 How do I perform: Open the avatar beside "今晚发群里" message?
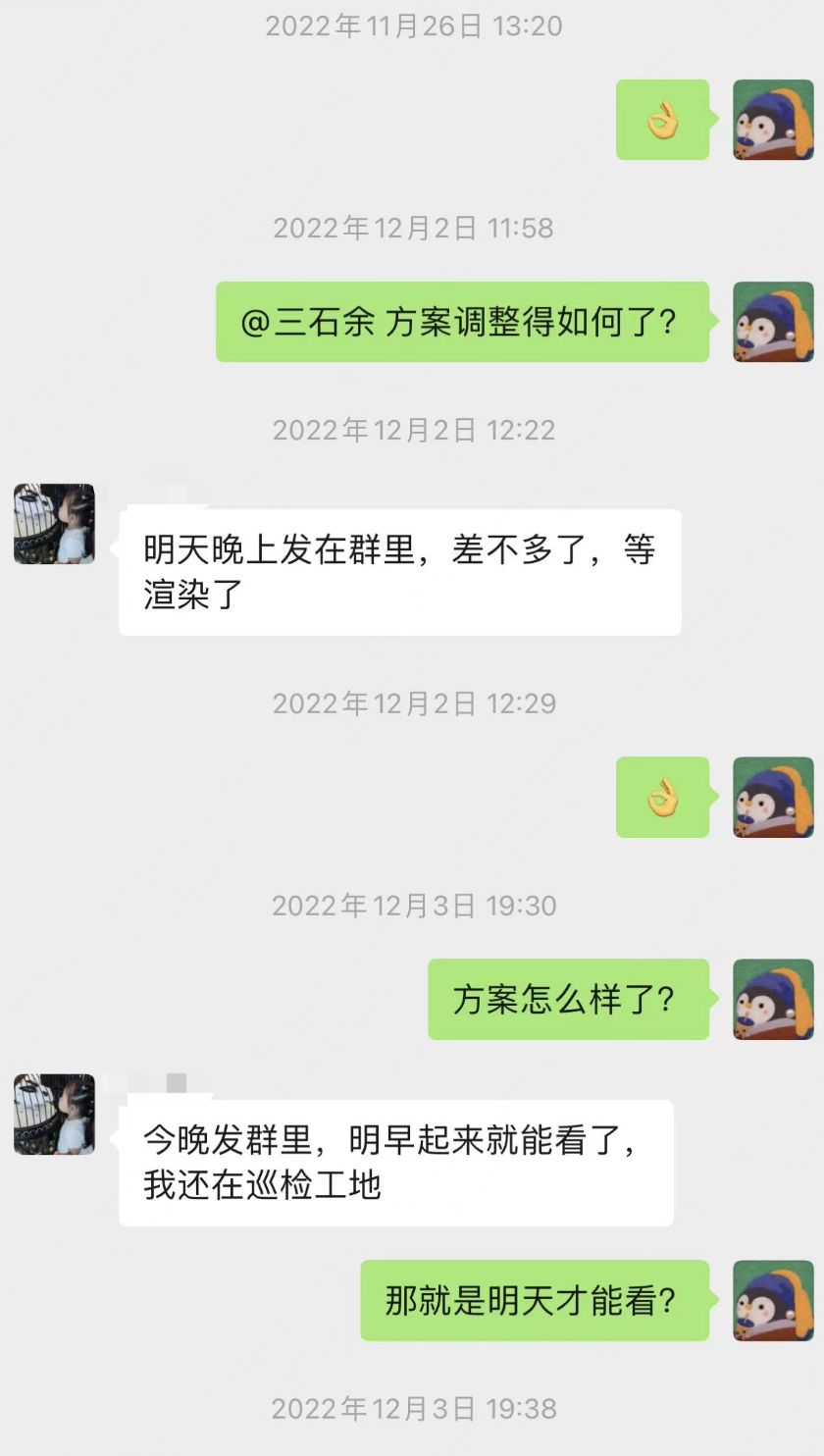(x=54, y=1115)
